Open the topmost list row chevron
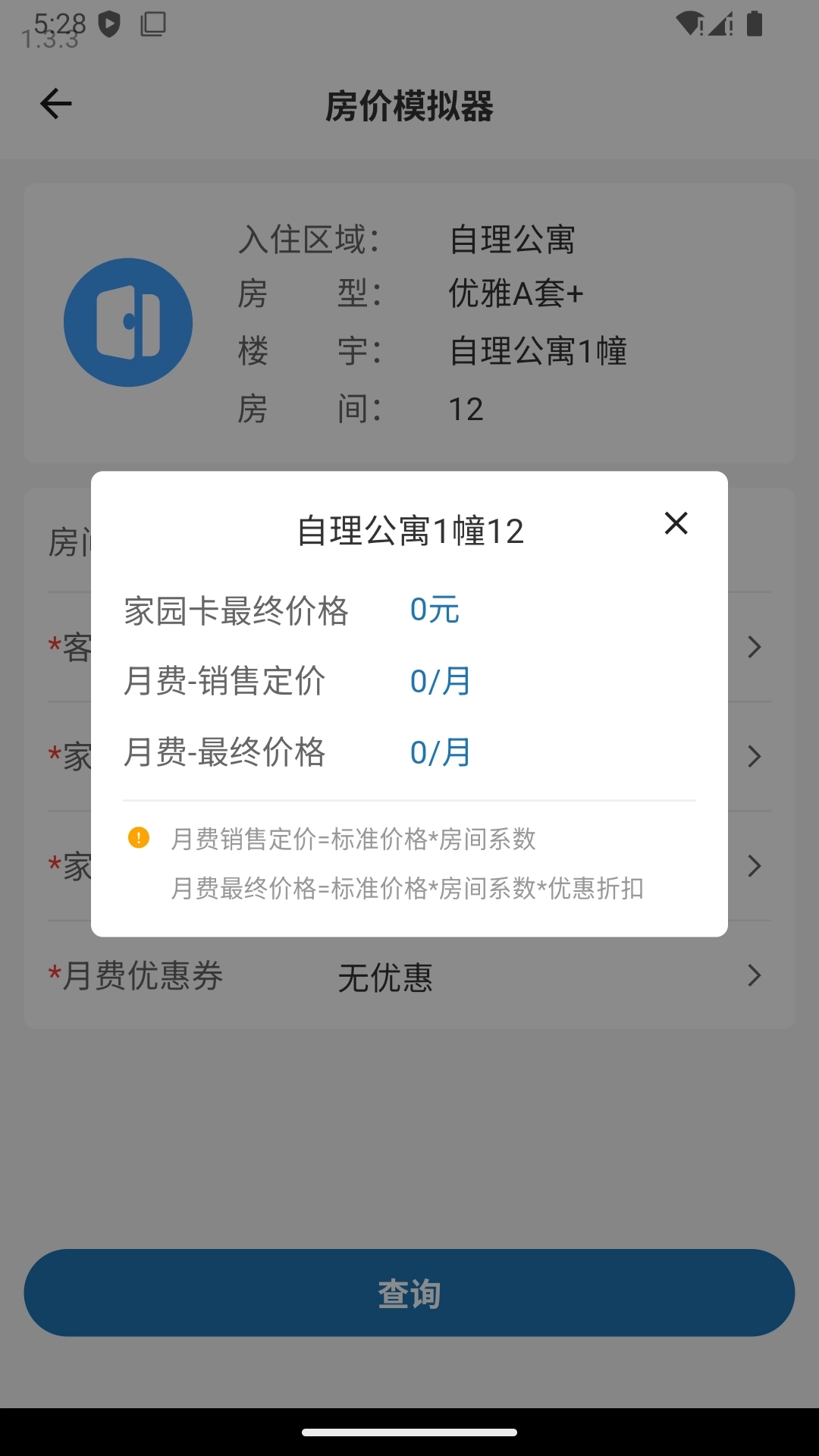819x1456 pixels. coord(755,647)
